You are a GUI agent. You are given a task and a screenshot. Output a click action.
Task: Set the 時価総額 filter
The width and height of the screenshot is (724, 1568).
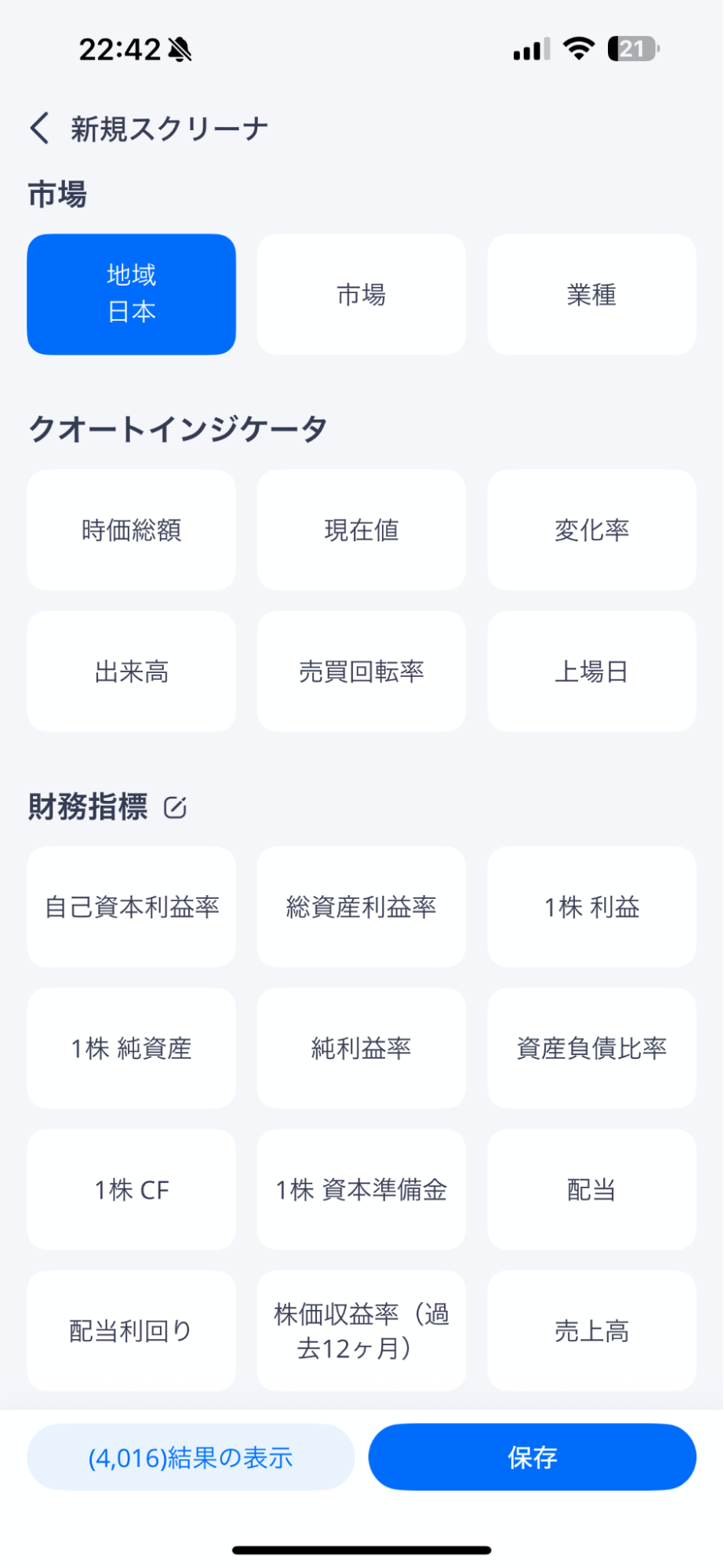point(131,530)
